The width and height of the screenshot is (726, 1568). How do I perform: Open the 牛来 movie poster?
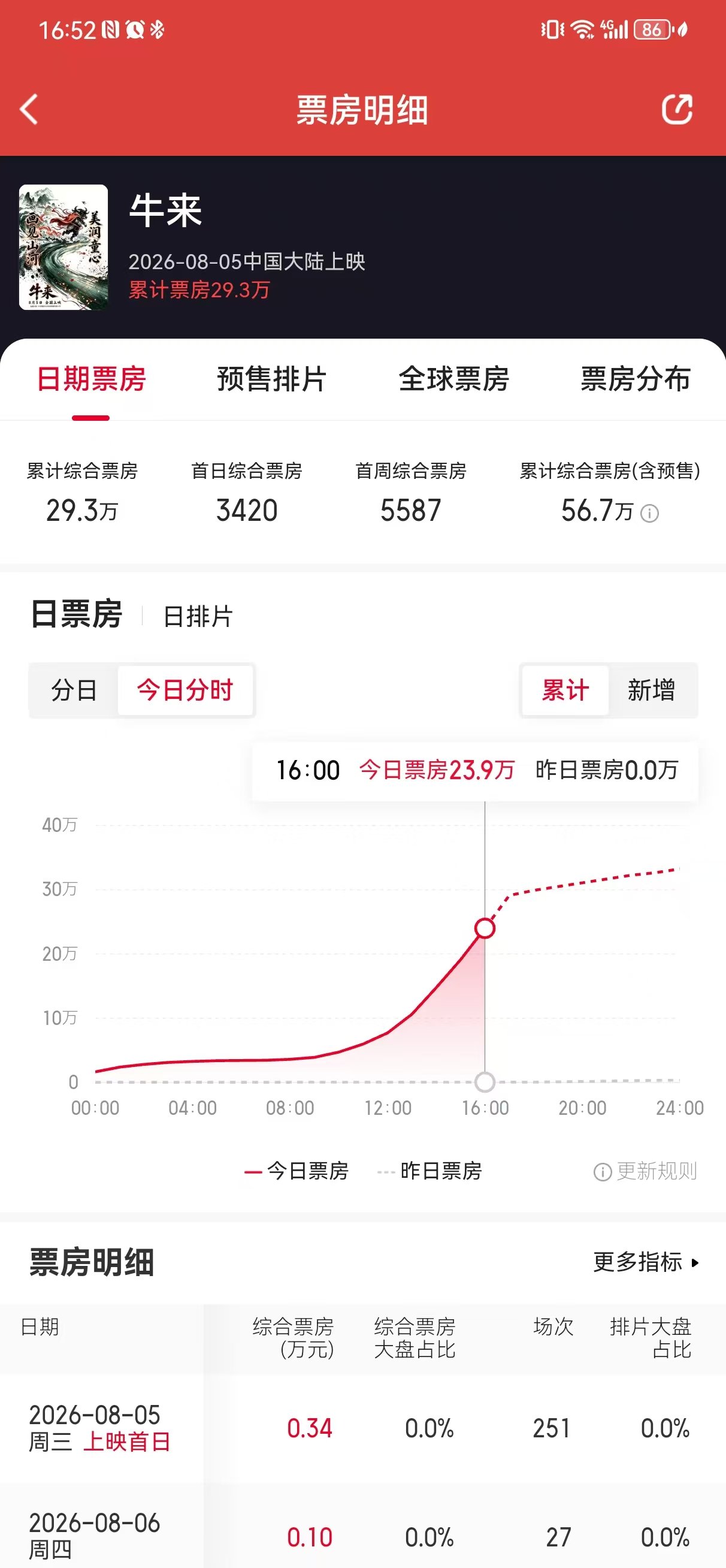pos(63,247)
